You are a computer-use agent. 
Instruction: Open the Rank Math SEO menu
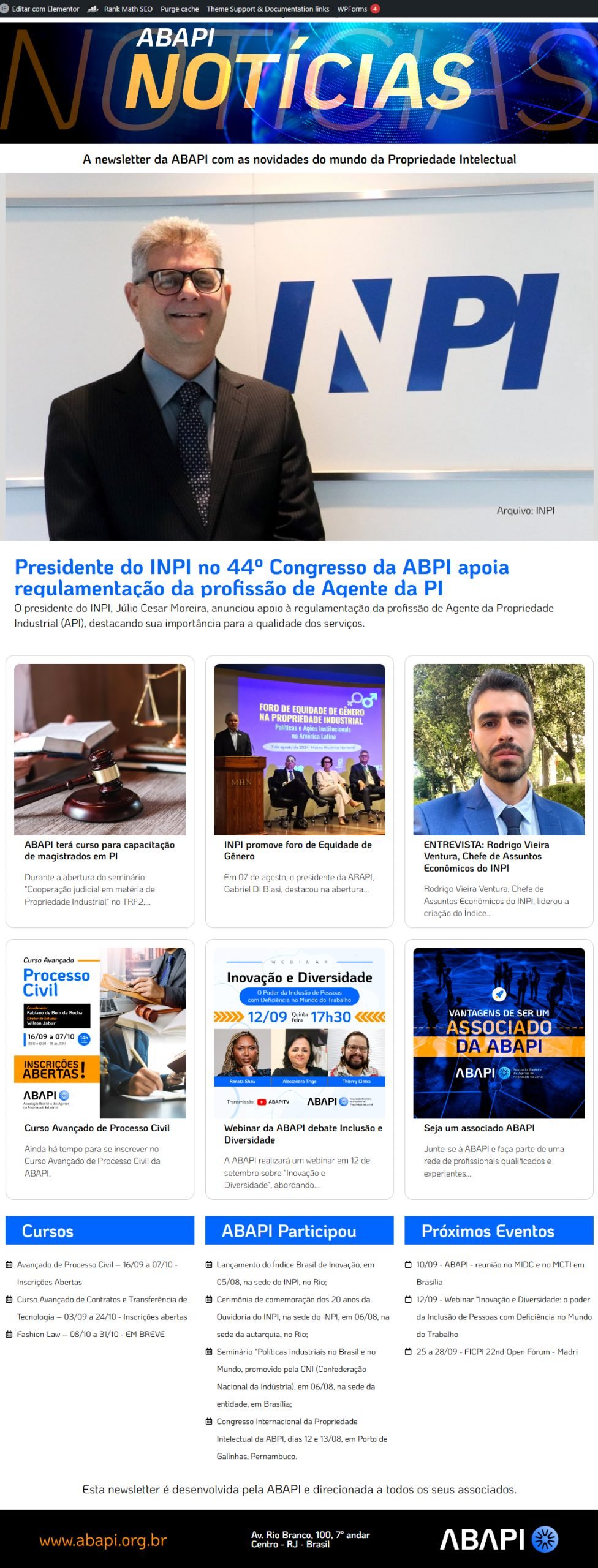pos(127,9)
